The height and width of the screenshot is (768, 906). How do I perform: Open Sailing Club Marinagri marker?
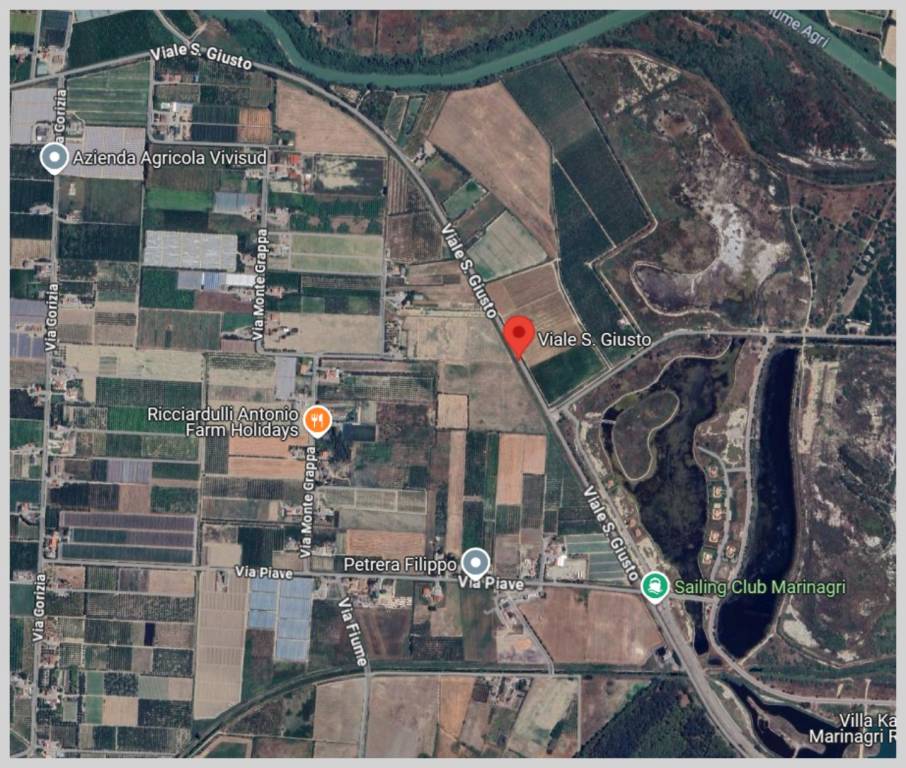[655, 586]
